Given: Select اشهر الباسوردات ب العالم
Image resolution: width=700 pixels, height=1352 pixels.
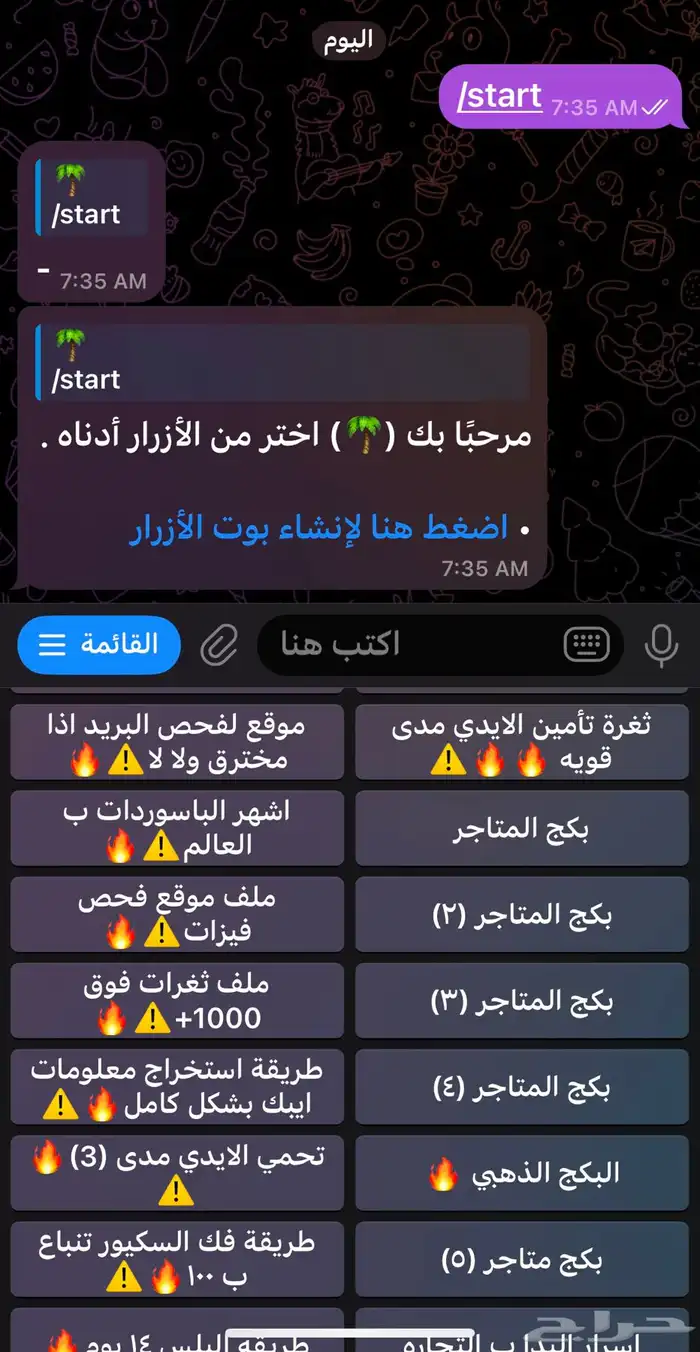Looking at the screenshot, I should [x=177, y=829].
